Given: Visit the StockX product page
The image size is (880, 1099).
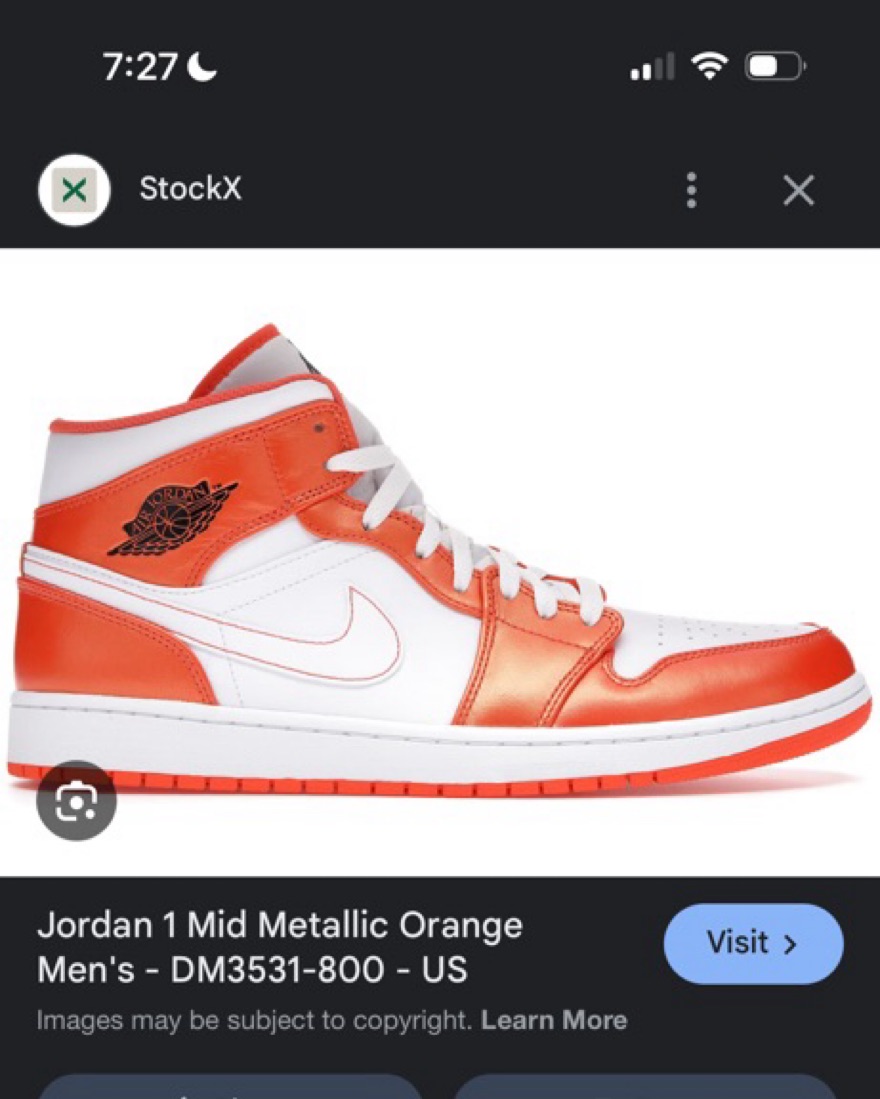Looking at the screenshot, I should pos(753,943).
